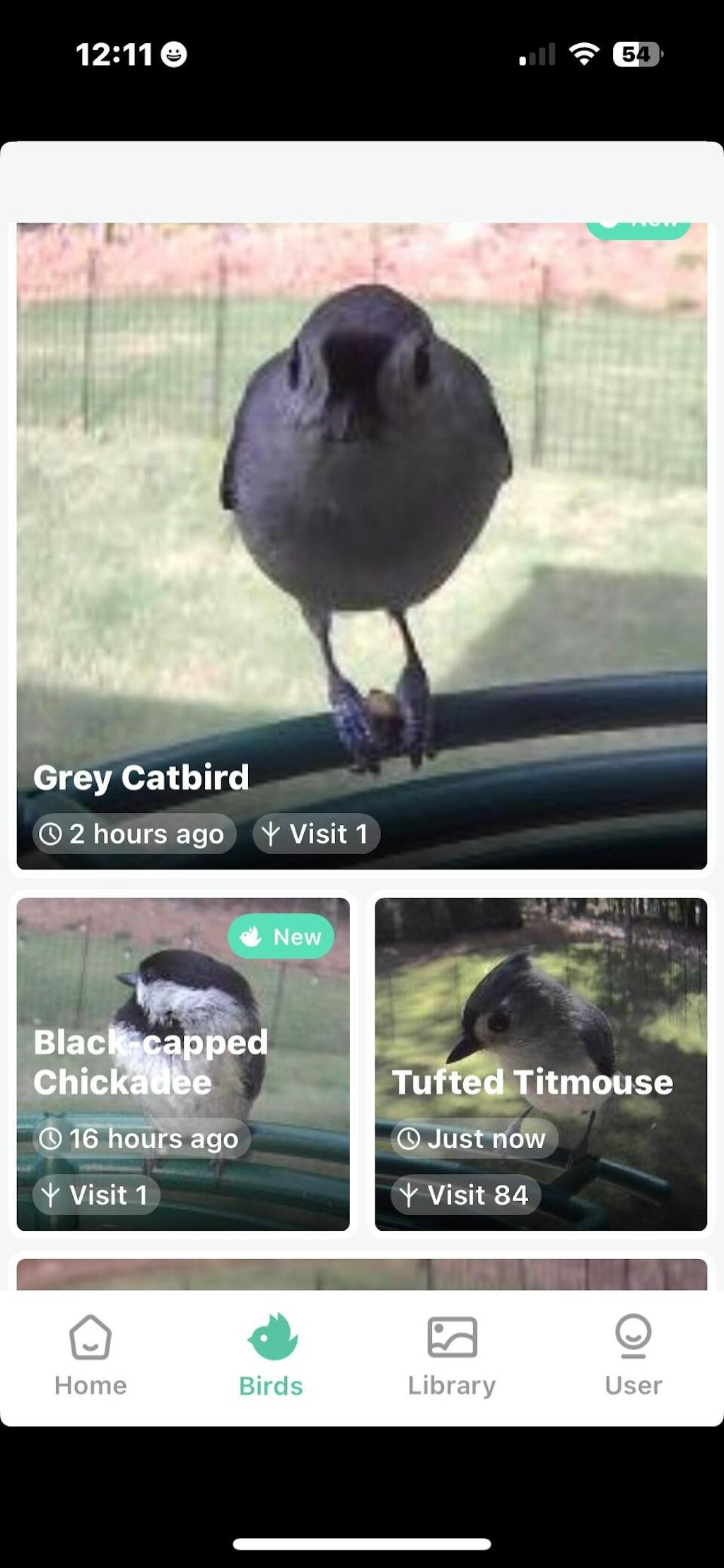Screen dimensions: 724x1568
Task: Open the Tufted Titmouse card
Action: pyautogui.click(x=541, y=1063)
